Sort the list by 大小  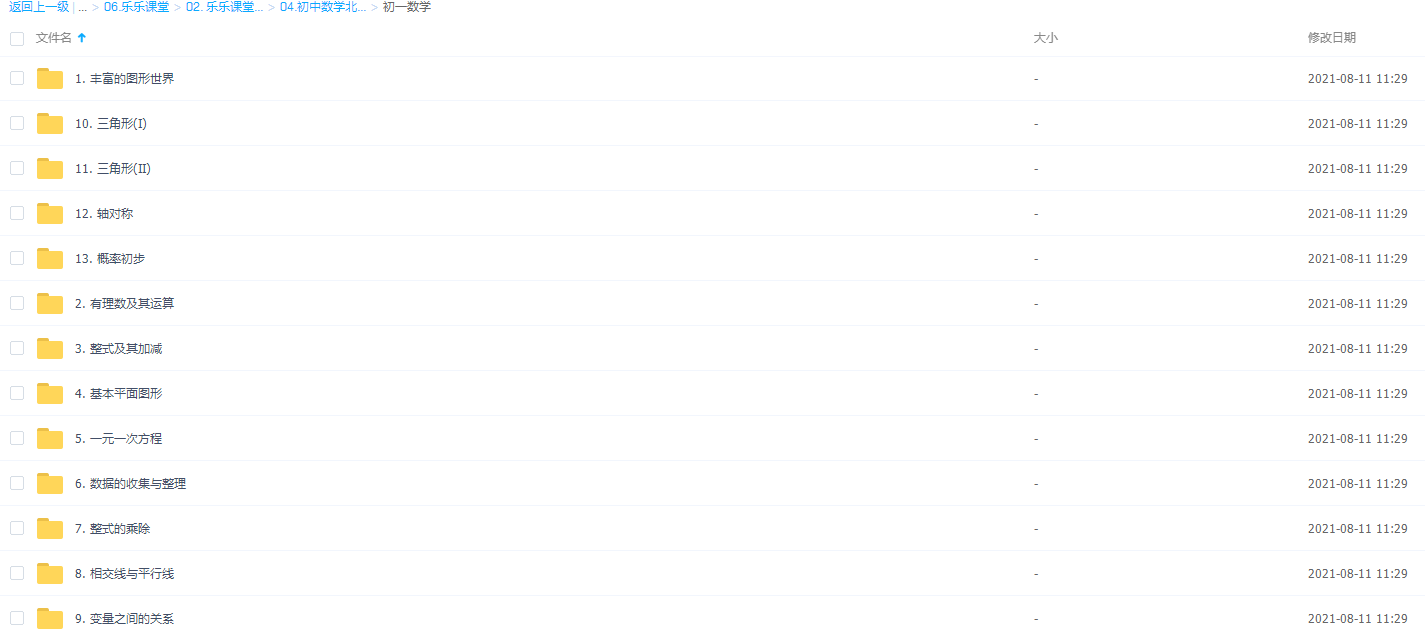click(1045, 38)
